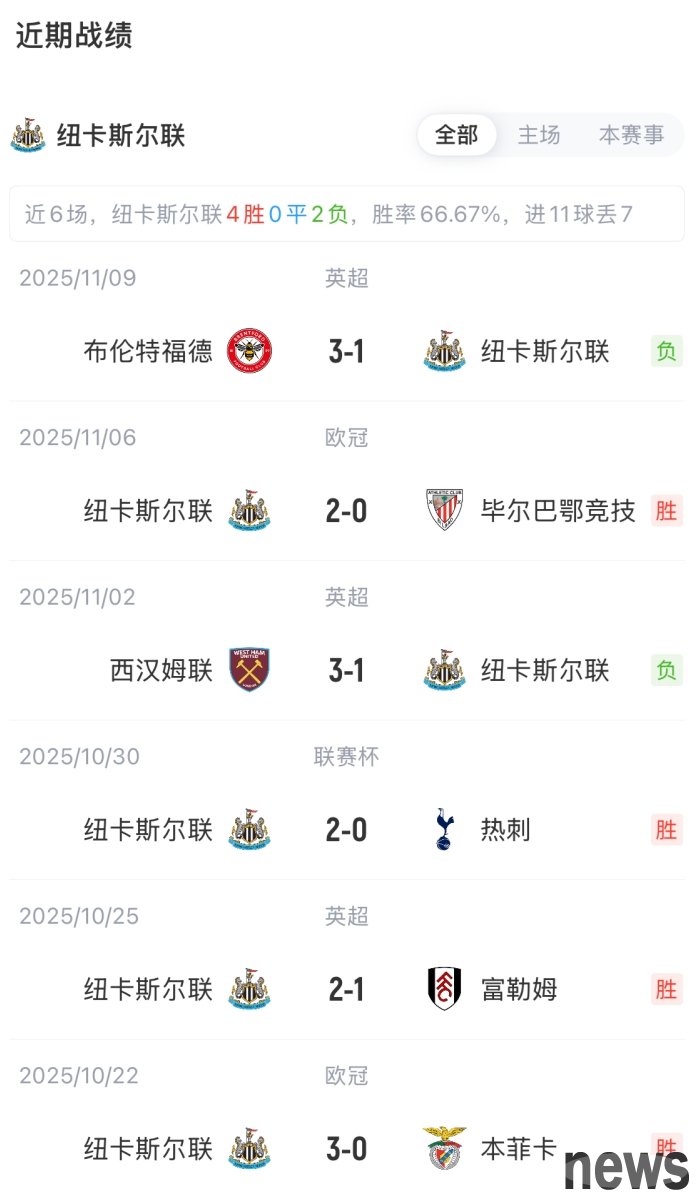This screenshot has width=697, height=1195.
Task: Switch to the 本赛事 tab
Action: pyautogui.click(x=631, y=135)
